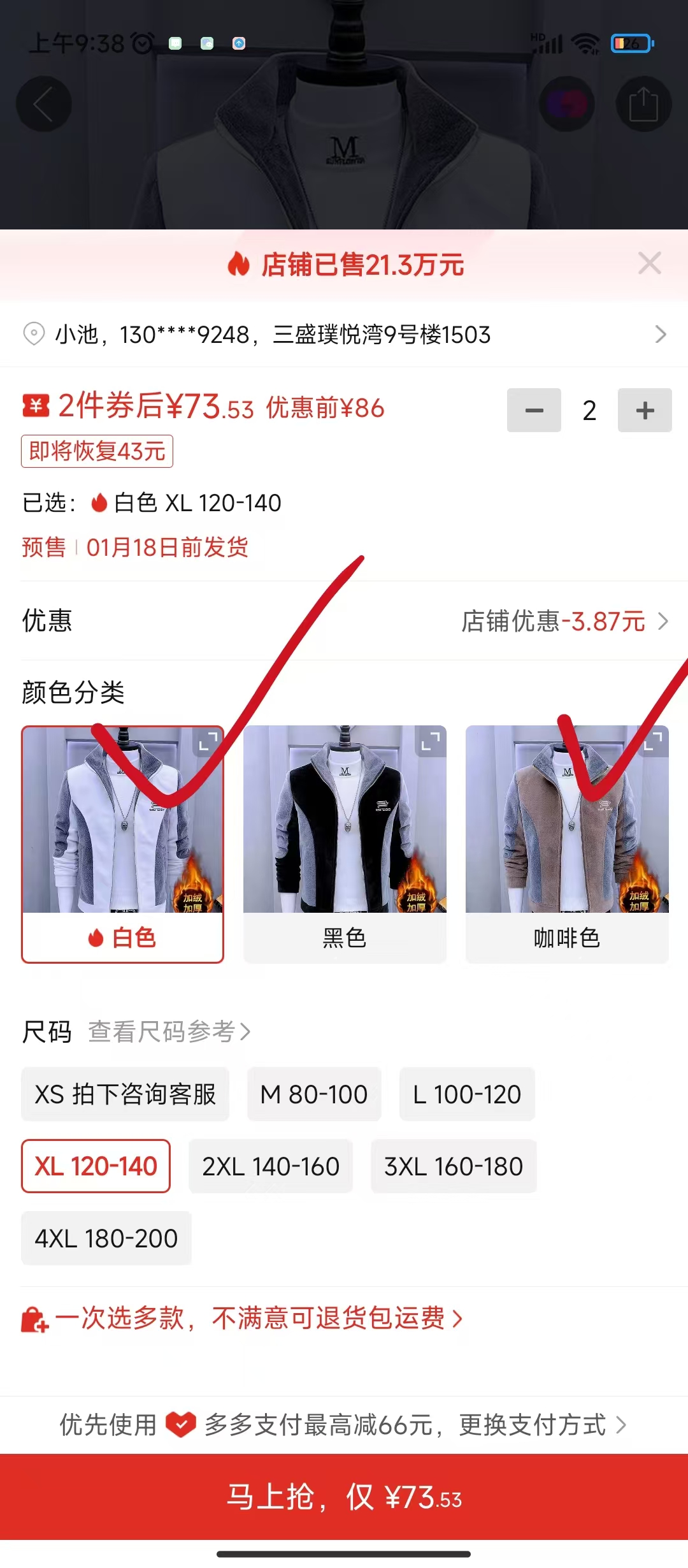The image size is (688, 1568).
Task: Choose size 3XL 160-180
Action: [454, 1166]
